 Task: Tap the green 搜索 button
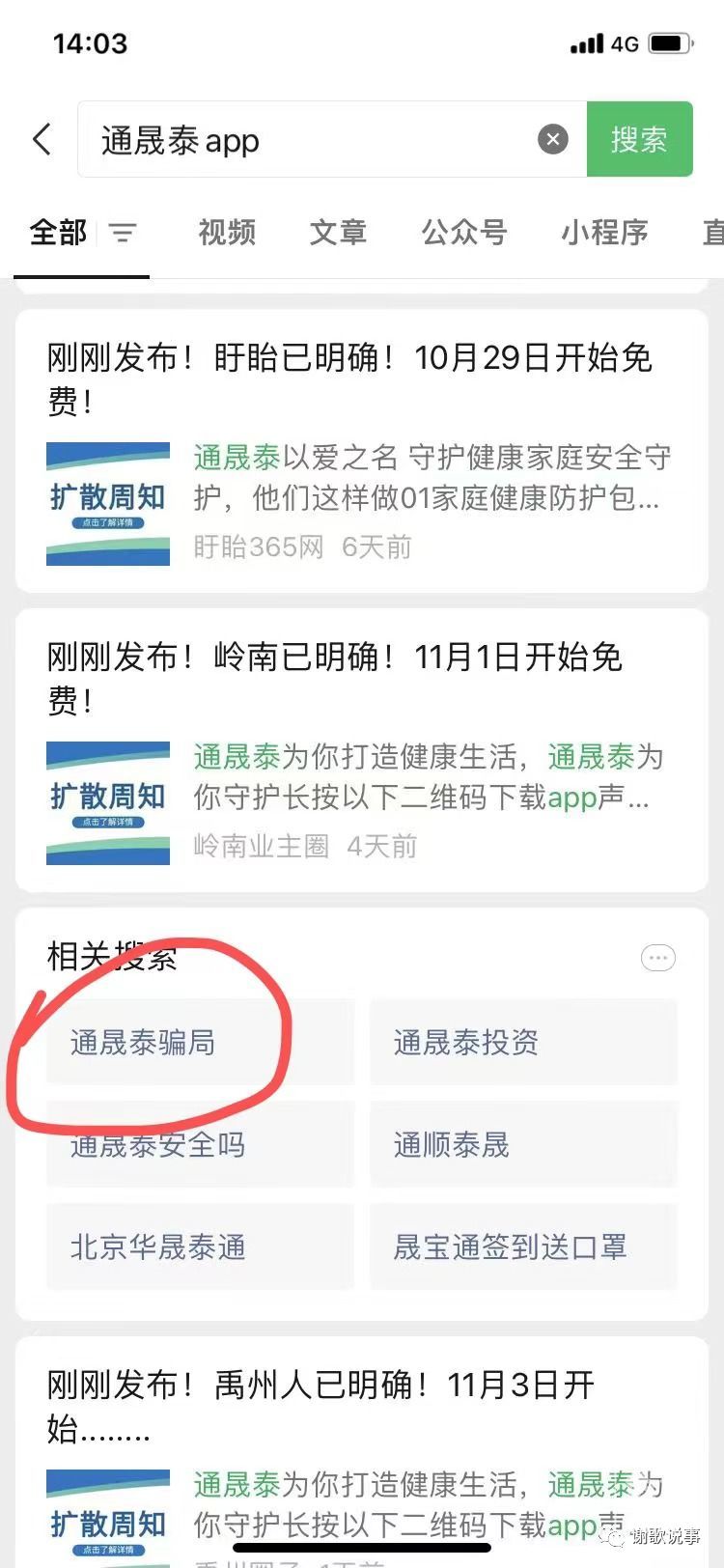click(x=639, y=140)
